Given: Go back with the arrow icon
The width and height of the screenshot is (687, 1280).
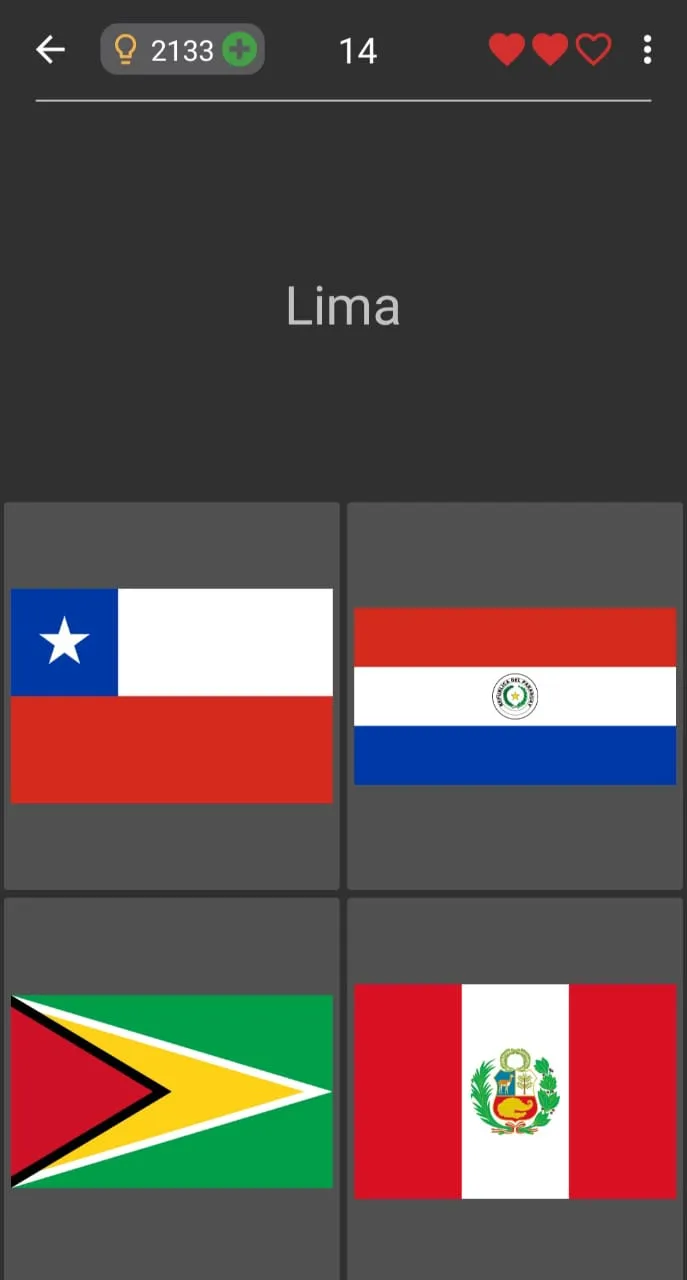Looking at the screenshot, I should 50,50.
